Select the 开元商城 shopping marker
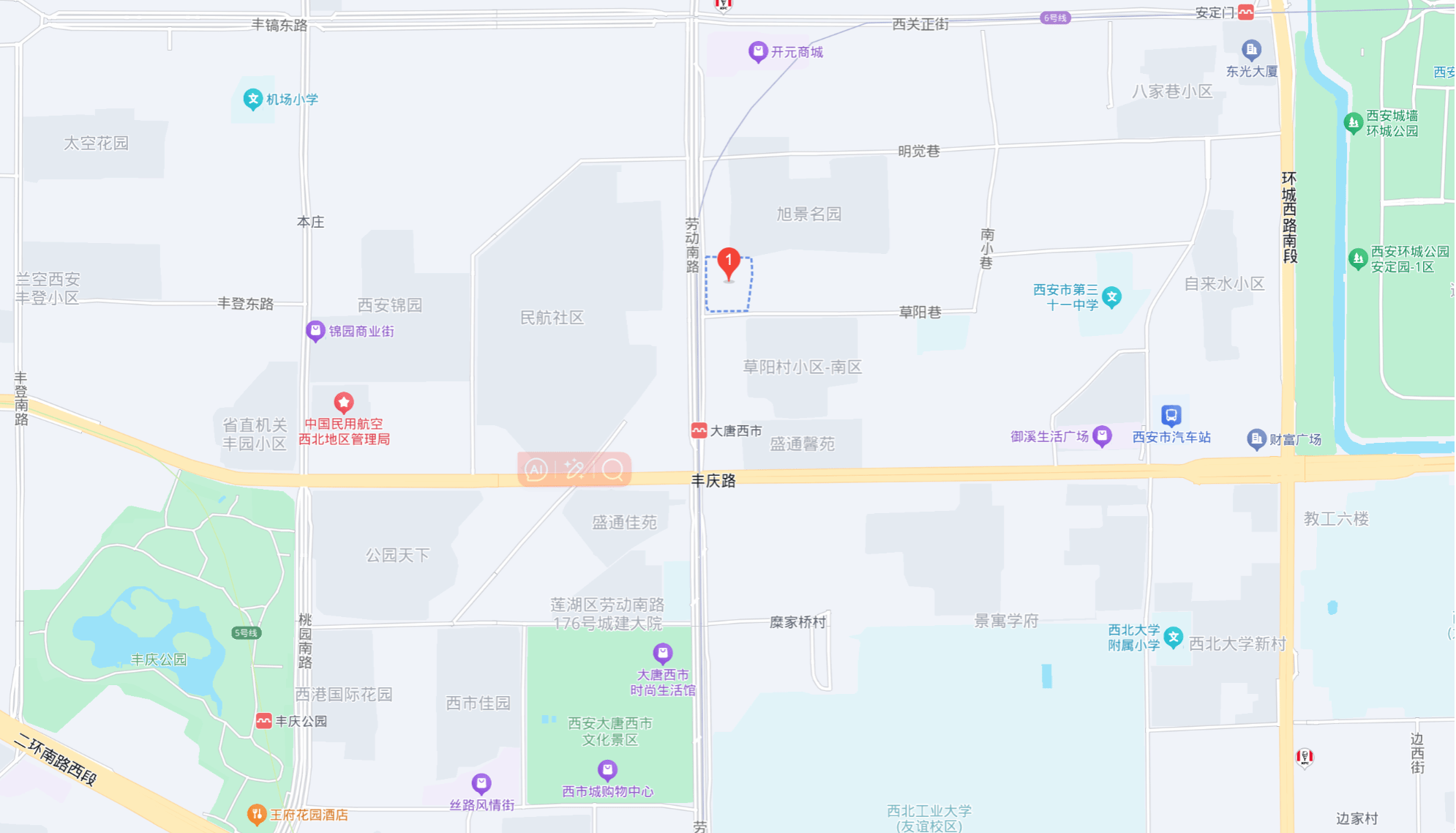 click(x=758, y=51)
